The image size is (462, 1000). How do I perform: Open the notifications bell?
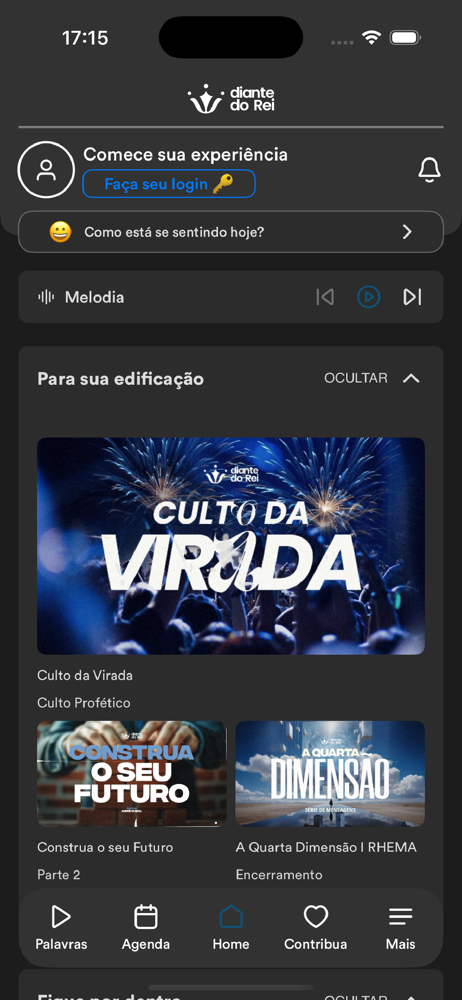pyautogui.click(x=429, y=170)
